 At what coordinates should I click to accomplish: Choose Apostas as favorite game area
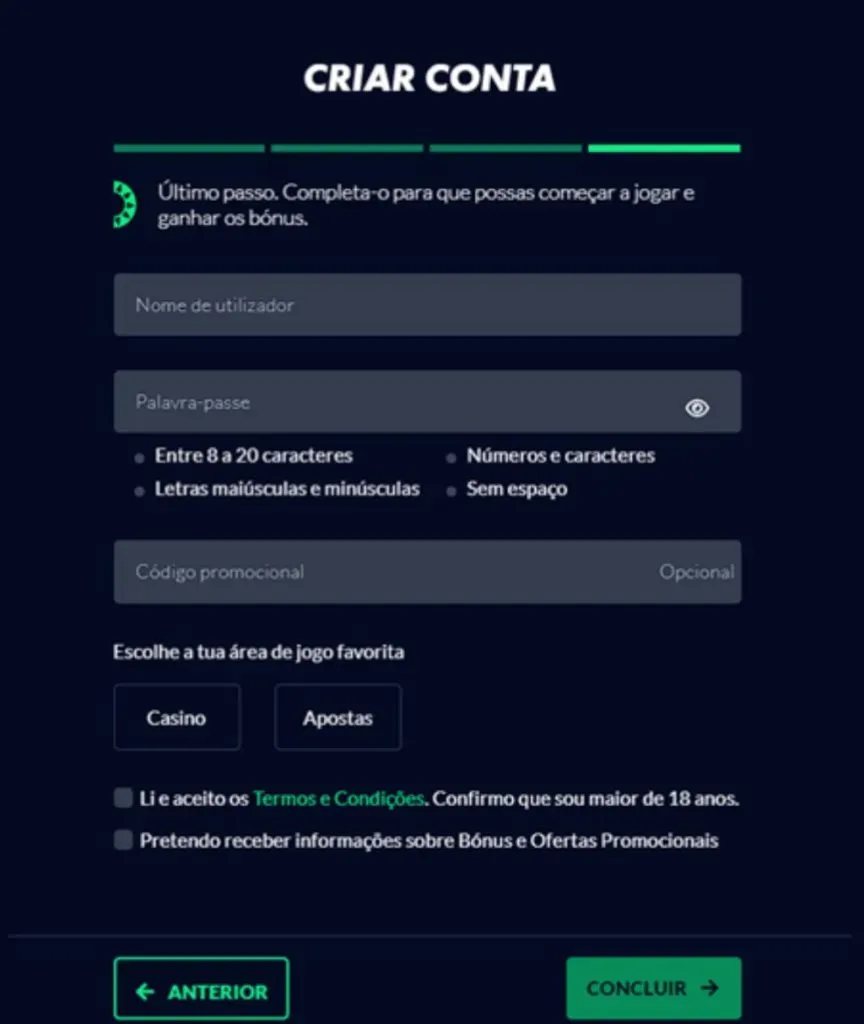click(338, 717)
